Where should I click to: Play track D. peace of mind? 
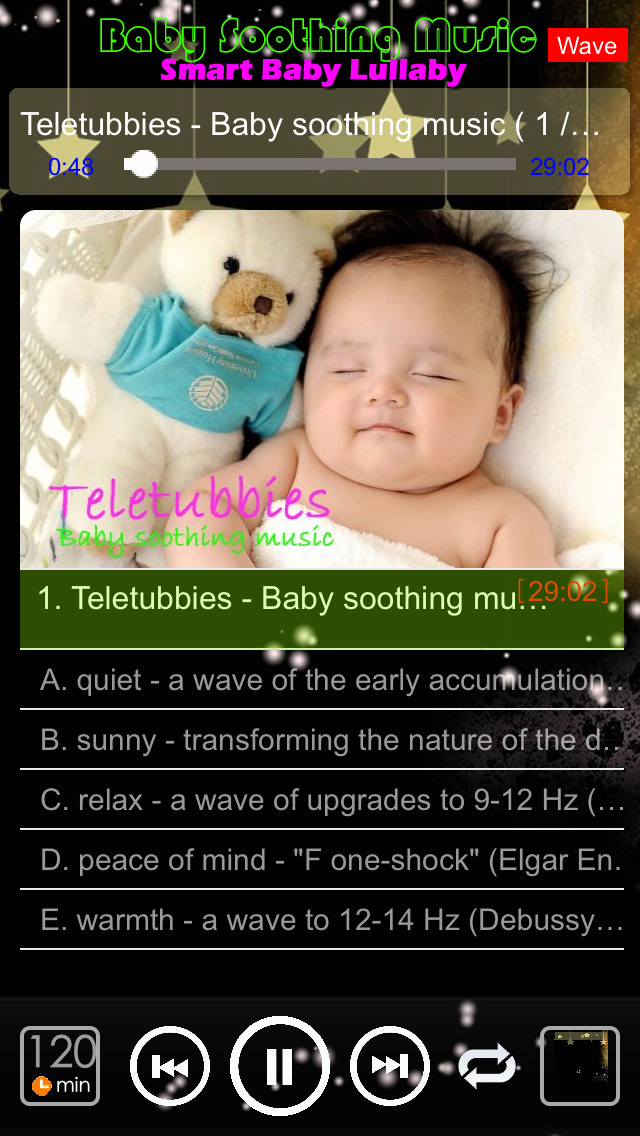click(x=320, y=860)
